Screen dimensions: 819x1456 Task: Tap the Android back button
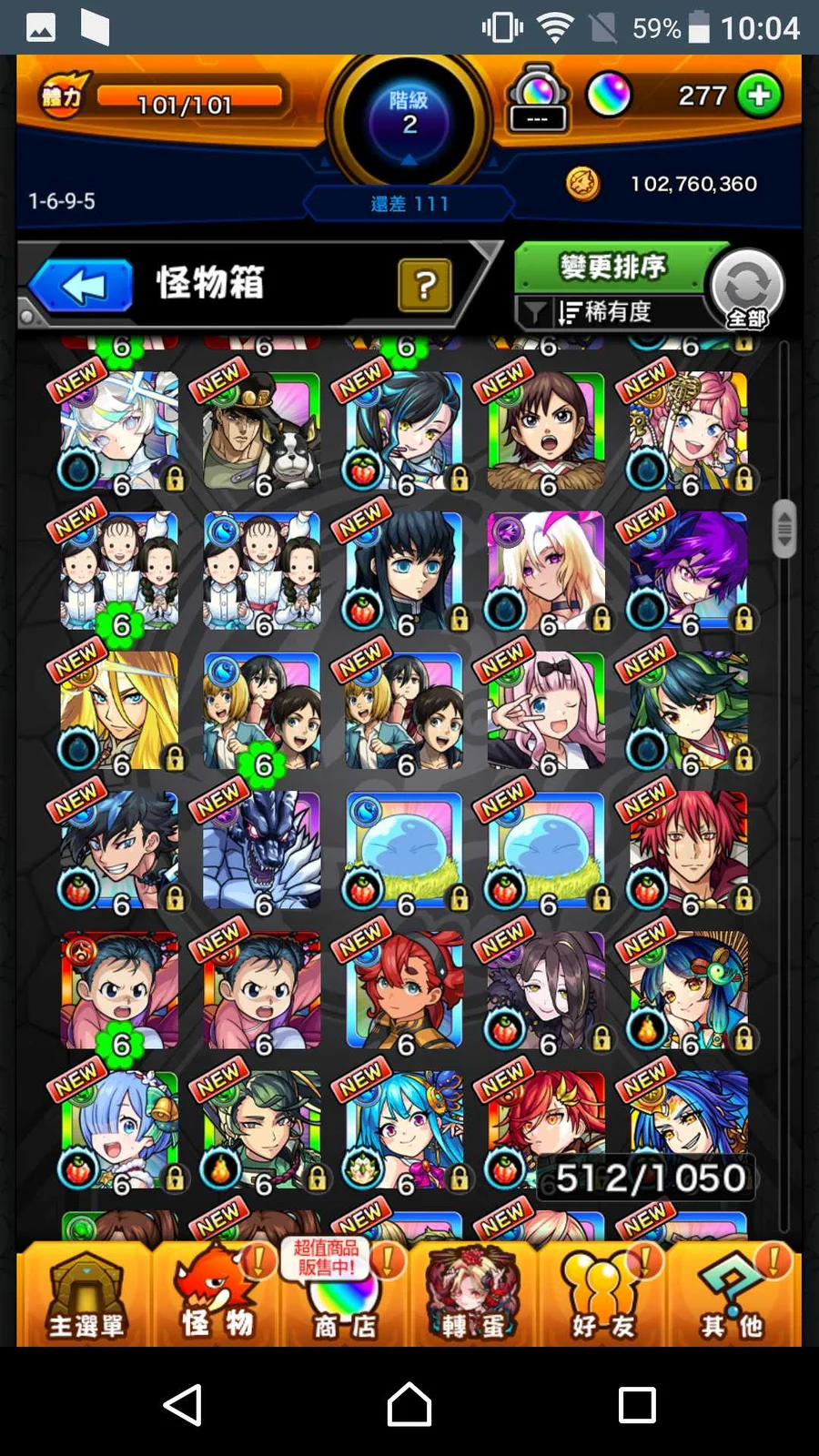coord(183,1404)
